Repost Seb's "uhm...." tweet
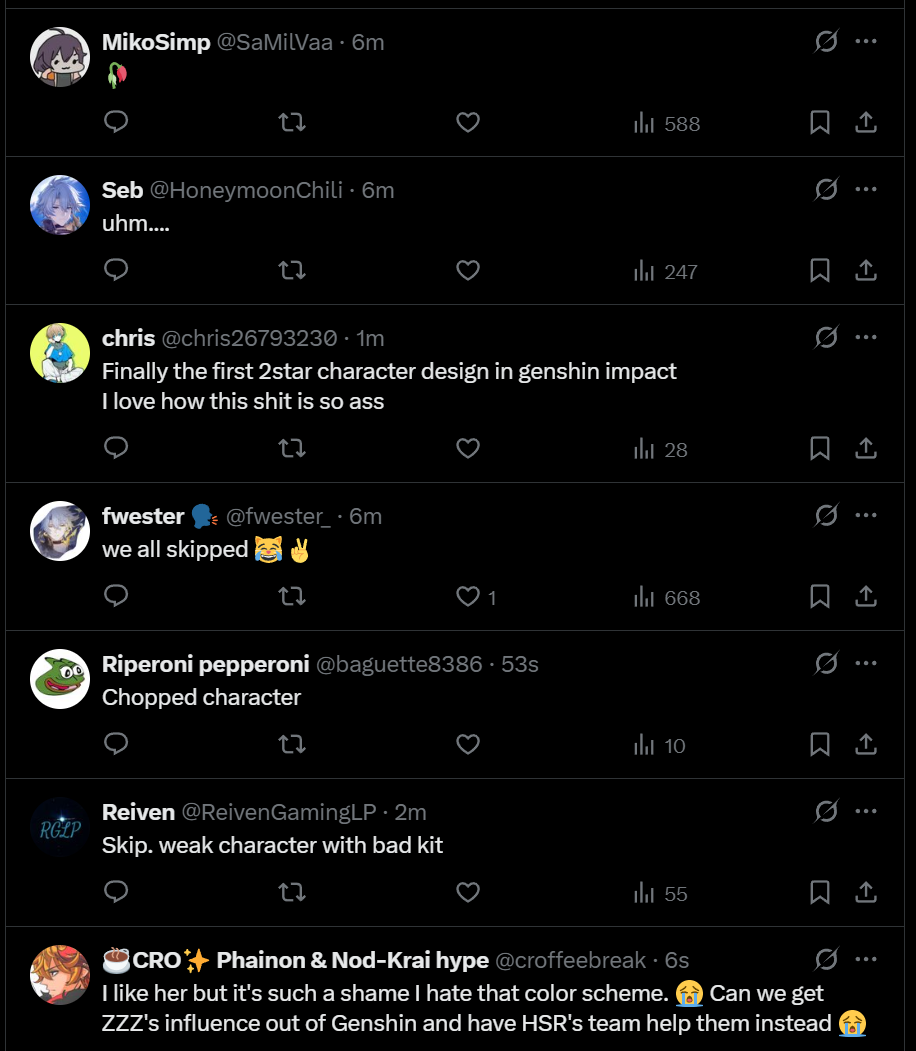916x1051 pixels. point(291,271)
